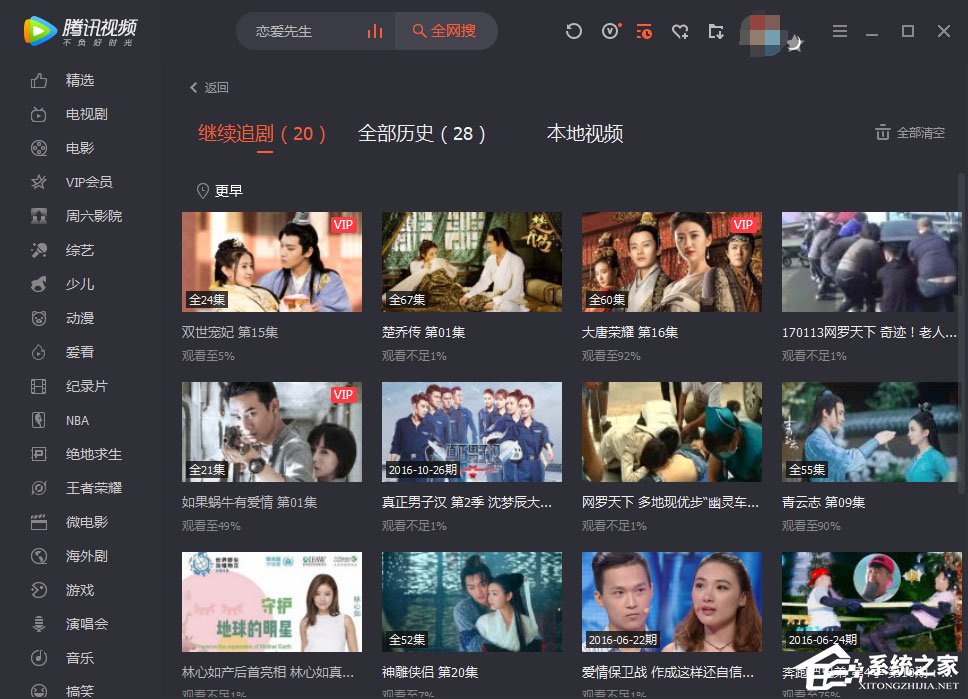Resume 楚乔传 第01集
Screen dimensions: 968x699
tap(472, 262)
